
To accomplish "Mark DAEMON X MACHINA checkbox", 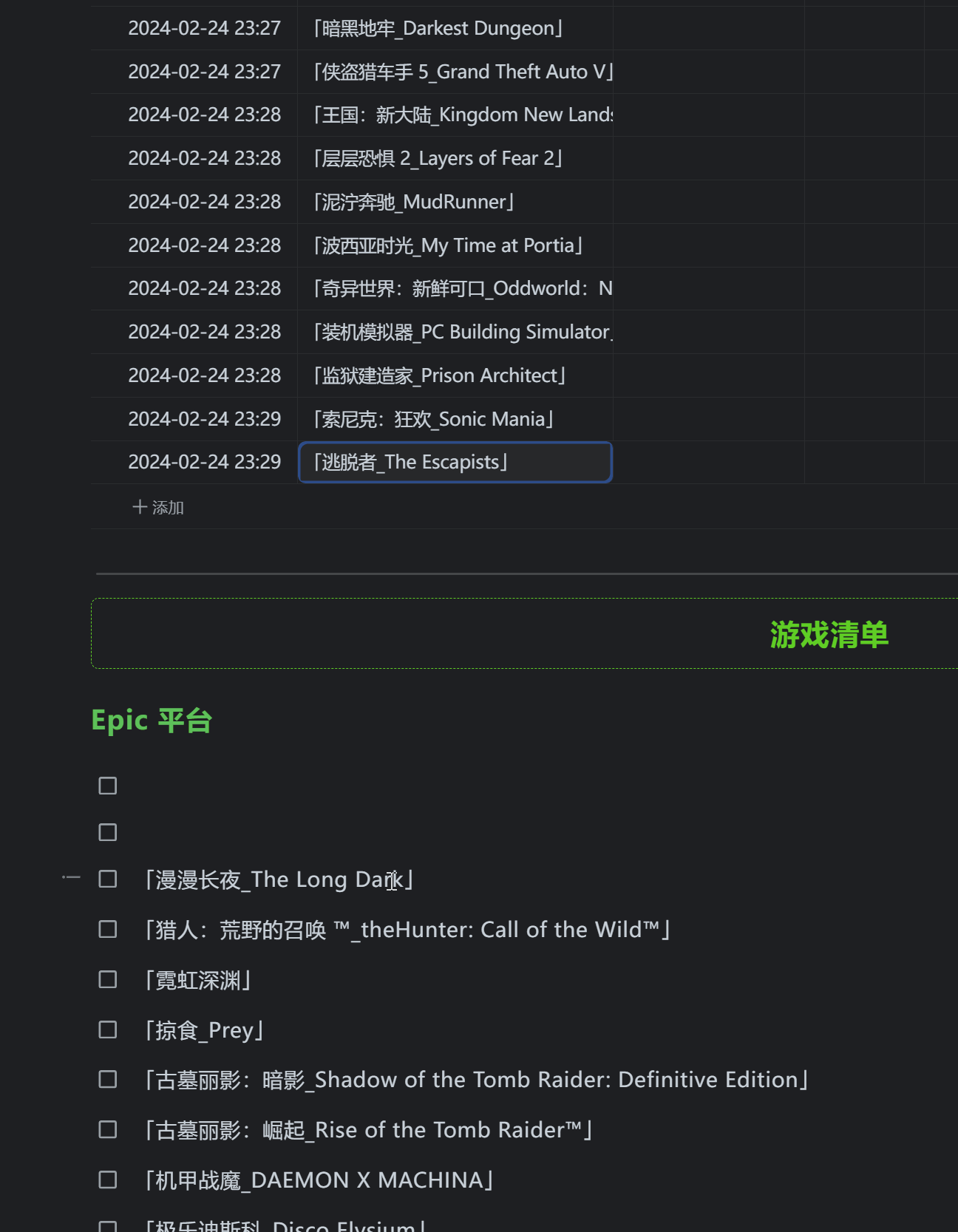I will (x=108, y=1180).
